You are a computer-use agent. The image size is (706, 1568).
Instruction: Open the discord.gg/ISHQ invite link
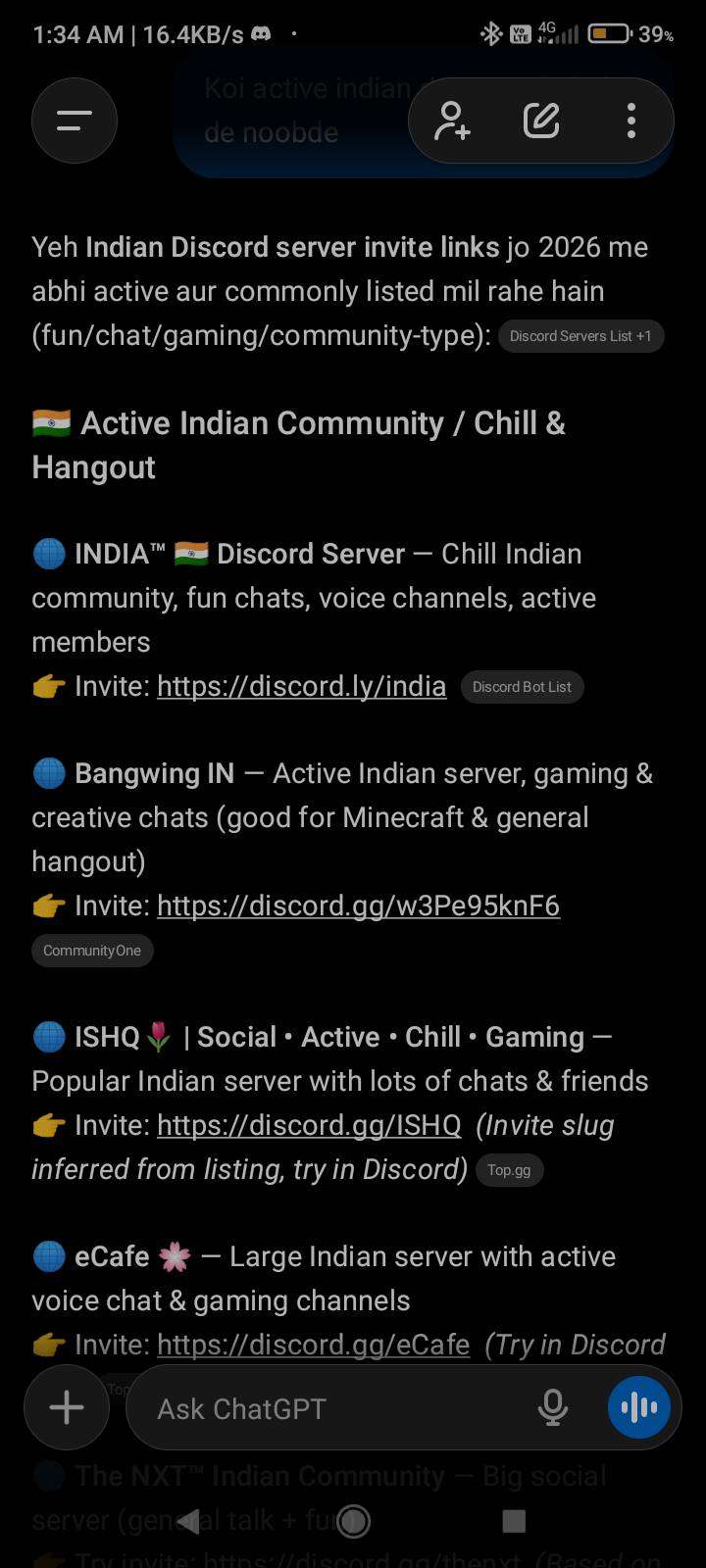click(x=309, y=1125)
